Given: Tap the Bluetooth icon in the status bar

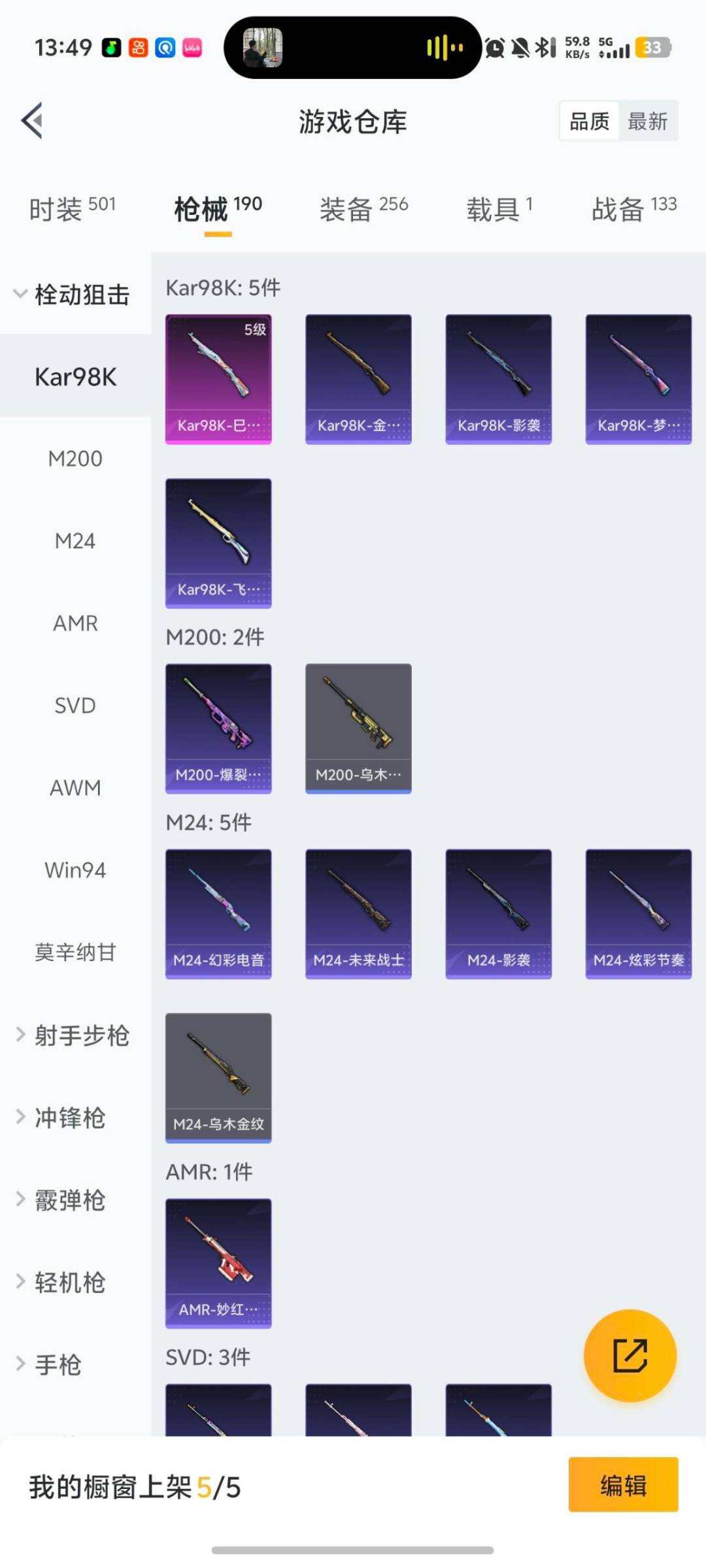Looking at the screenshot, I should click(543, 48).
